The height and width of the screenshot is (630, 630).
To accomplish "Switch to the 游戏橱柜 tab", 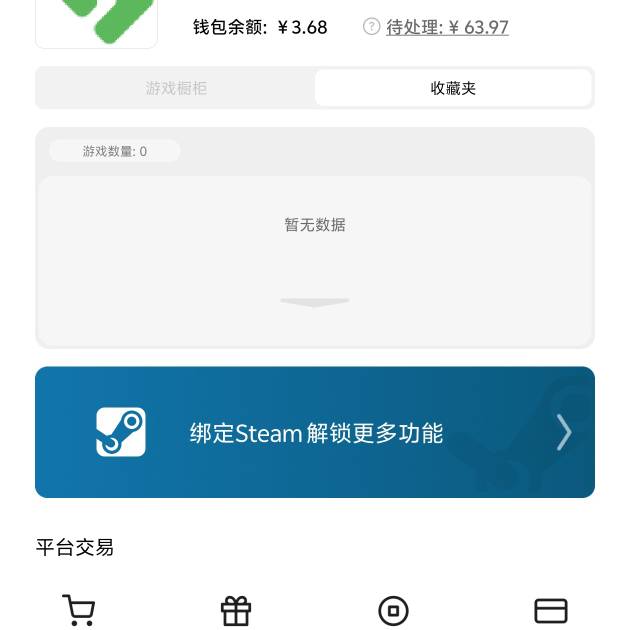I will click(176, 88).
